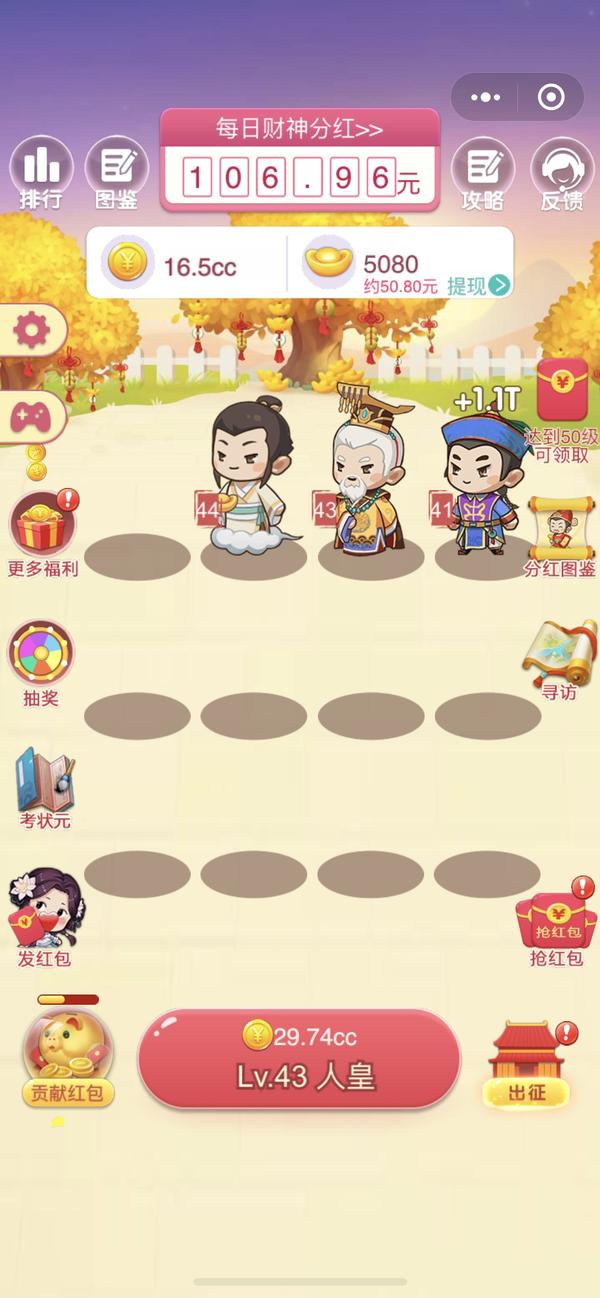The height and width of the screenshot is (1298, 600).
Task: Buy Lv.43 人皇 for 29.74cc
Action: tap(299, 1058)
